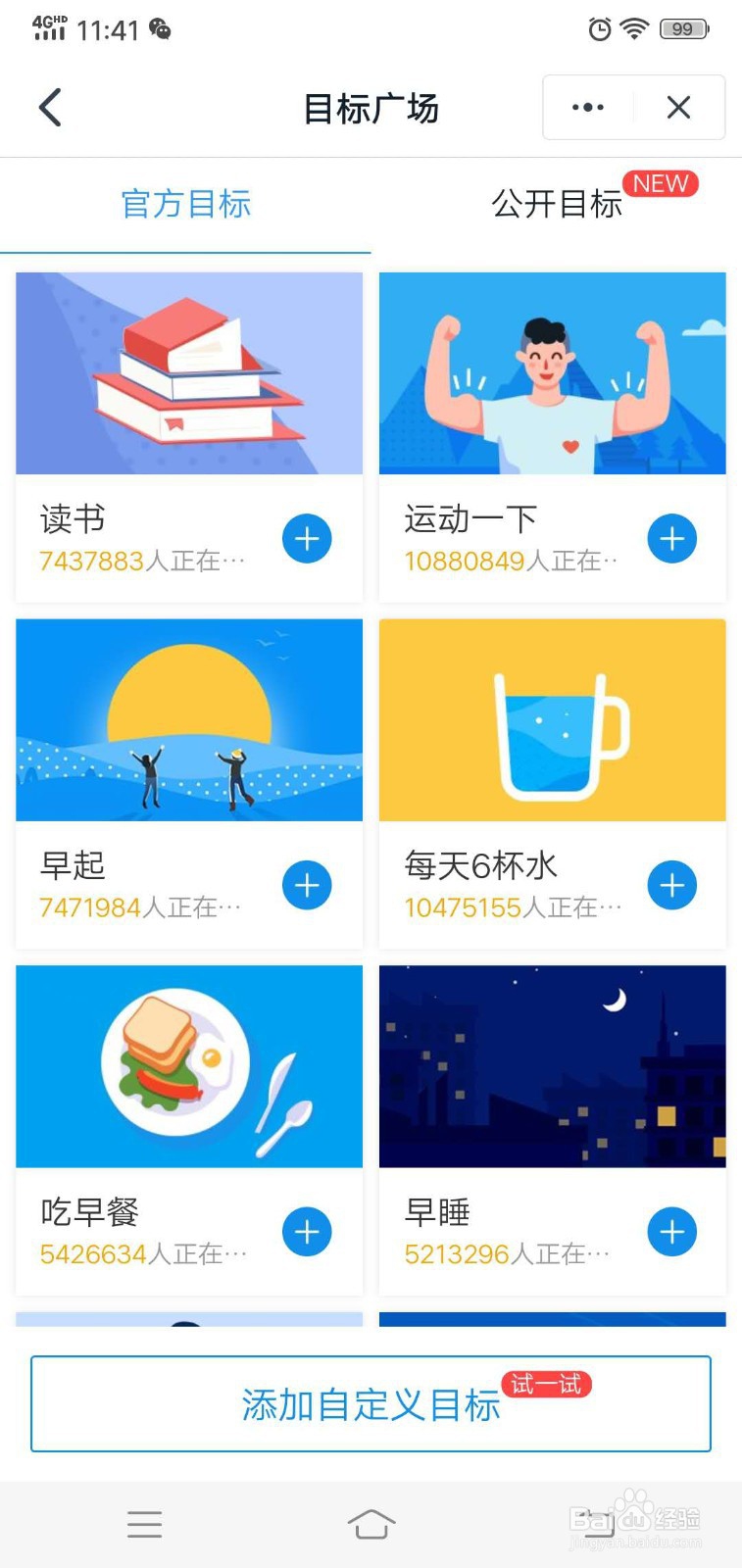
Task: Tap 添加自定义目标 to create custom goal
Action: [371, 1403]
